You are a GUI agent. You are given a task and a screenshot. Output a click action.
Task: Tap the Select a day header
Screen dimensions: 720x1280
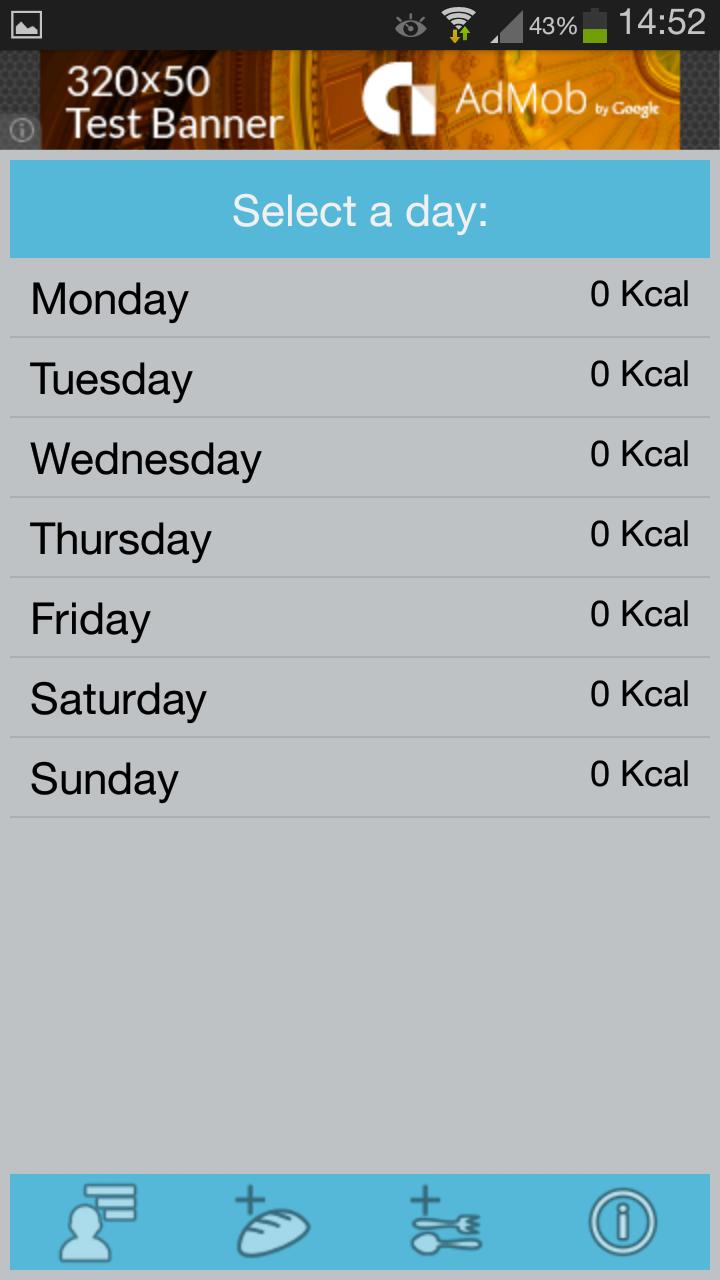pyautogui.click(x=360, y=209)
